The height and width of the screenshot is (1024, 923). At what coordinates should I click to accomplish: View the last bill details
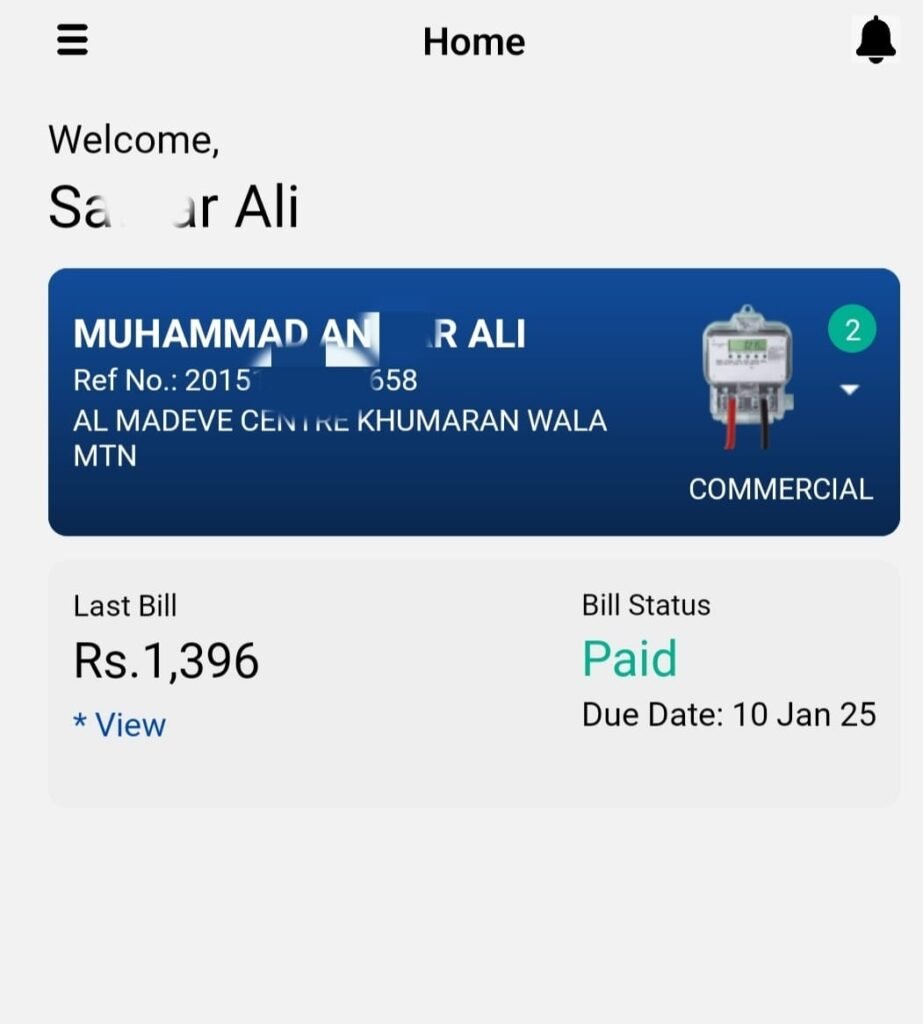coord(120,725)
